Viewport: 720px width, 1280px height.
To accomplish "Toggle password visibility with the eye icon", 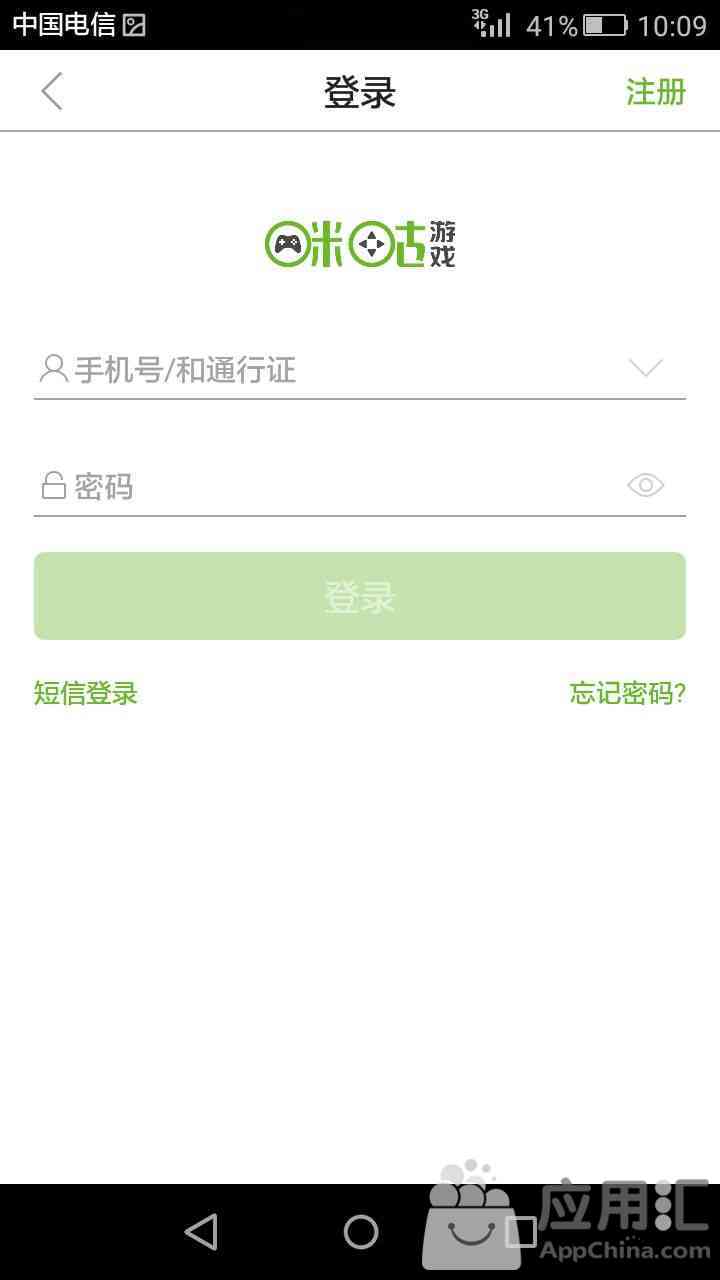I will 646,486.
